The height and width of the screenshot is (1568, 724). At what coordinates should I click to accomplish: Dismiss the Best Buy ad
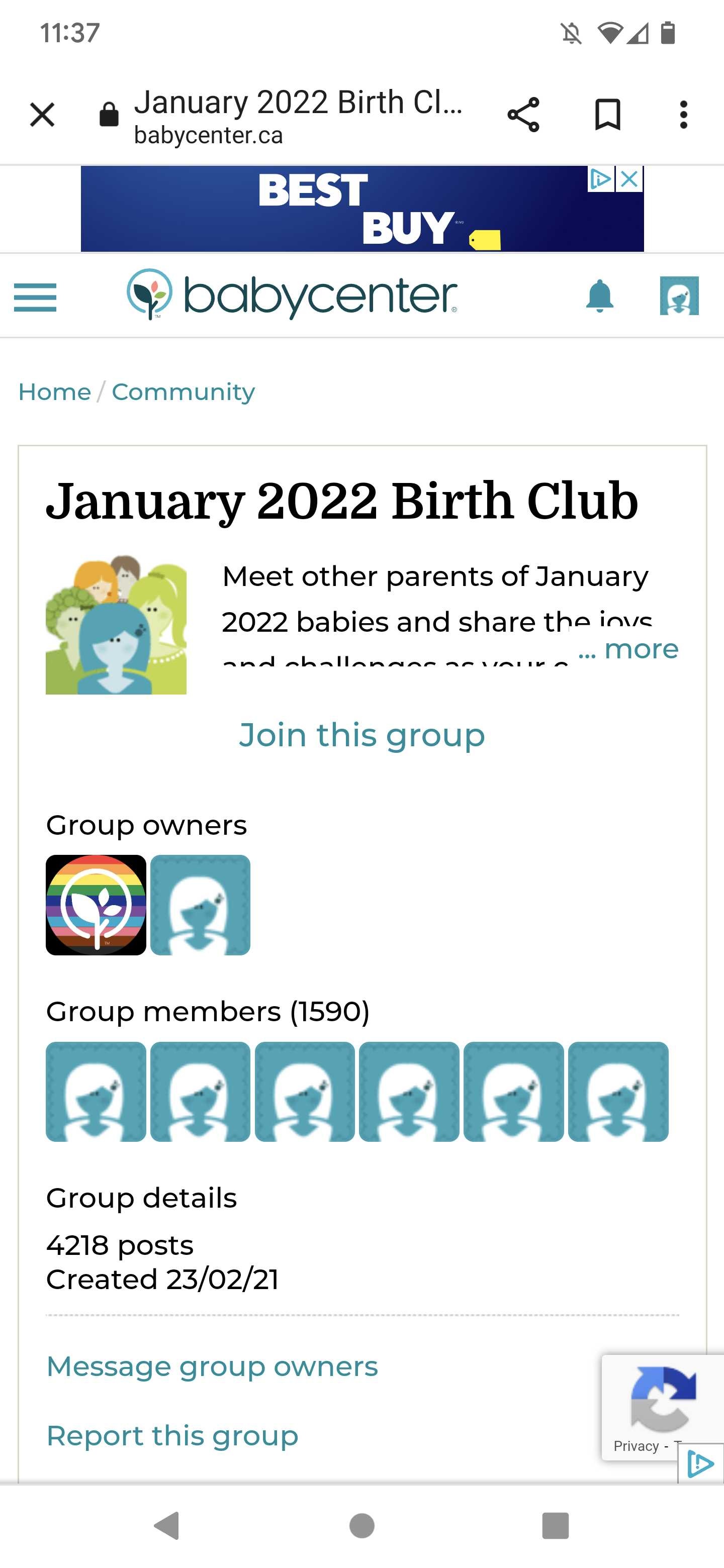click(629, 179)
